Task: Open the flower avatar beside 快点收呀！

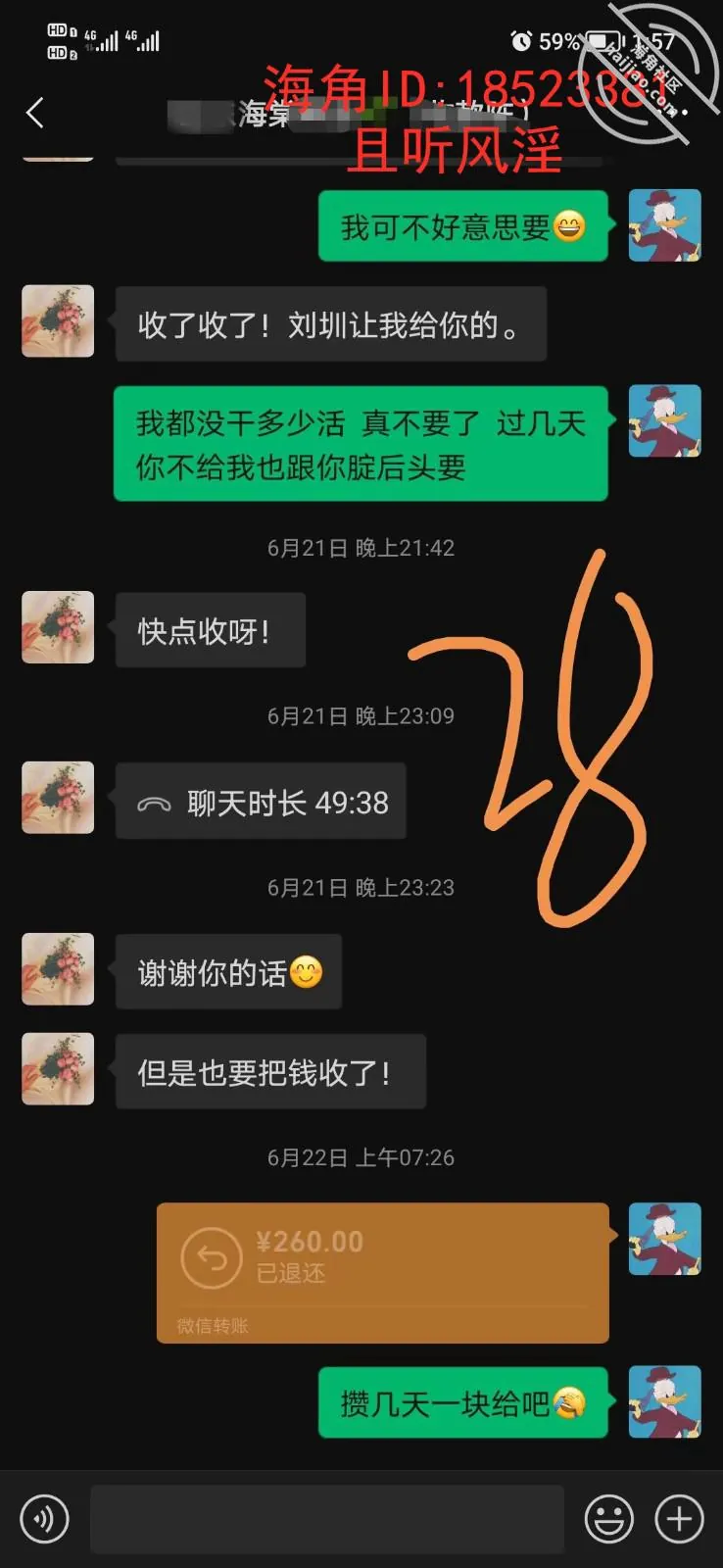Action: [x=58, y=627]
